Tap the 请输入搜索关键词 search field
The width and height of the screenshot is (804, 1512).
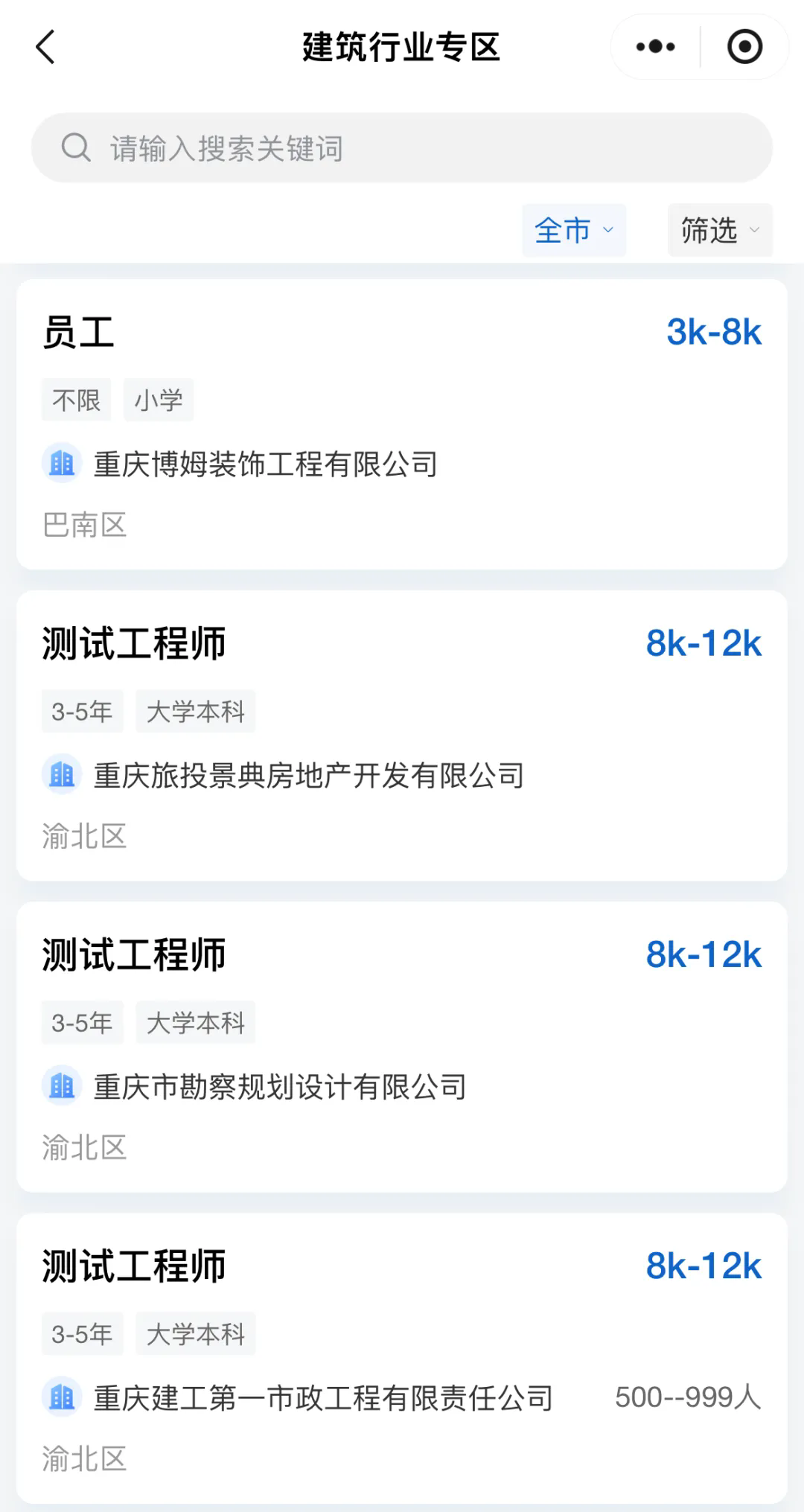pos(401,147)
